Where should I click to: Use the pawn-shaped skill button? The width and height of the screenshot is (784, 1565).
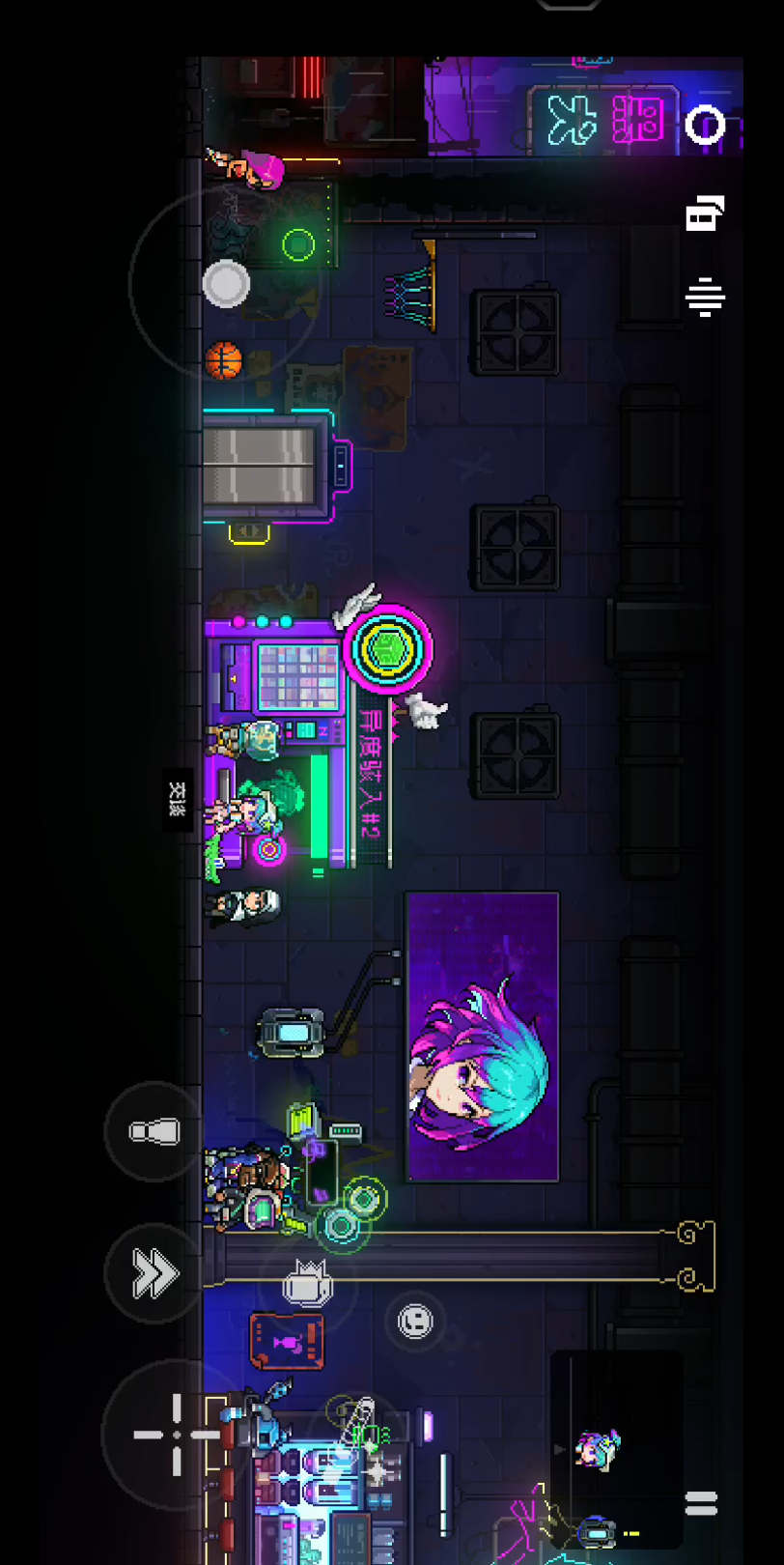point(155,1131)
